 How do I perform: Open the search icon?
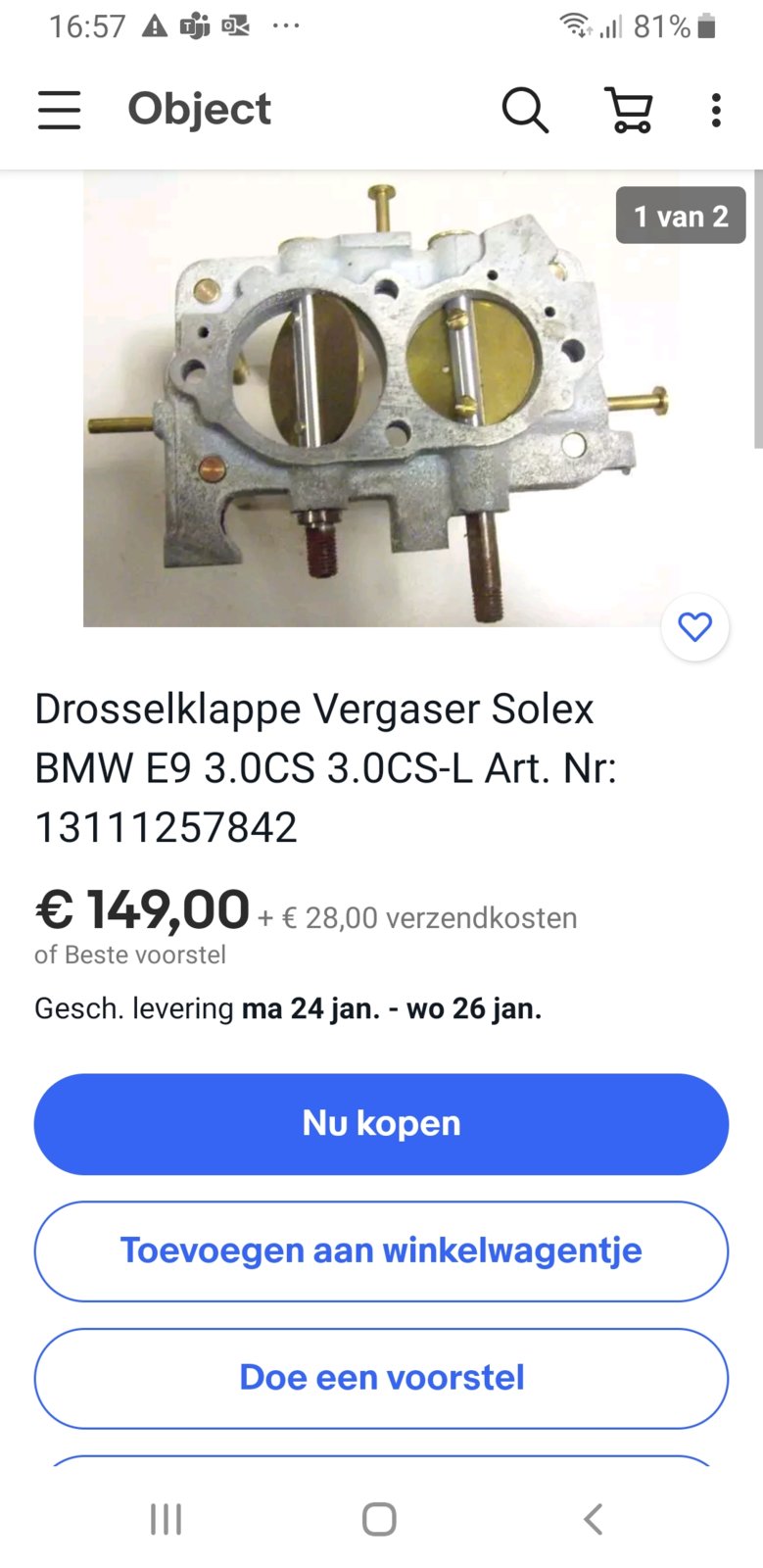tap(525, 110)
